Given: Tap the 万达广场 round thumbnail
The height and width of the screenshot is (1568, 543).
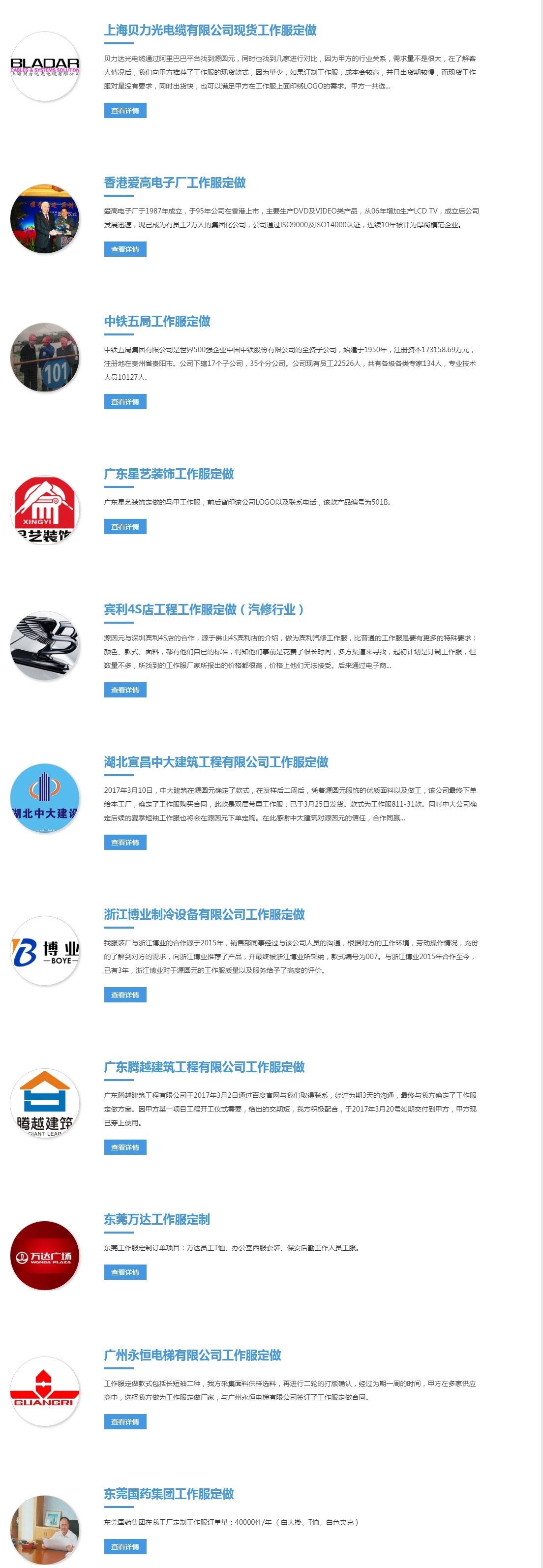Looking at the screenshot, I should [x=45, y=1256].
